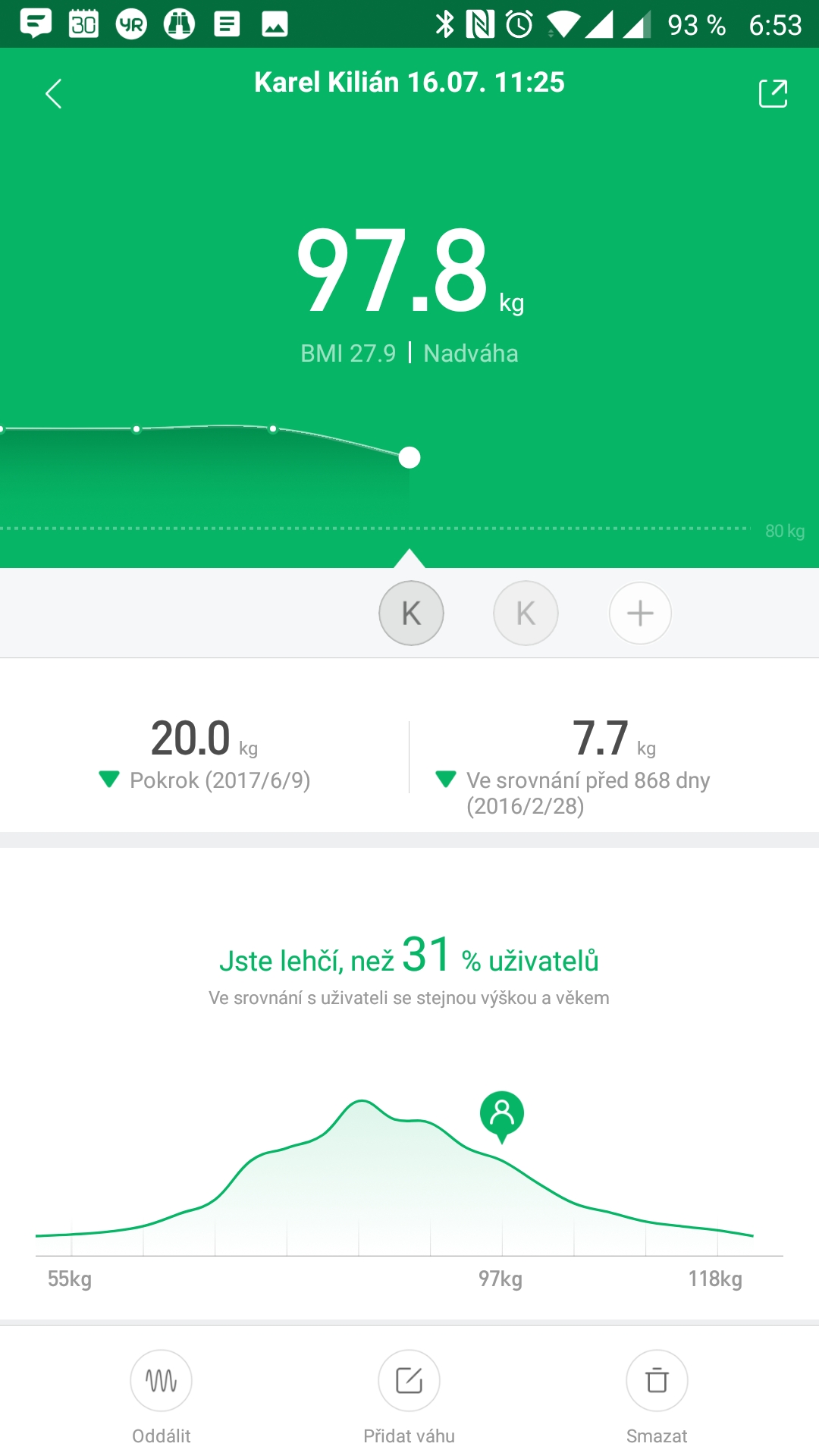Go back using the top-left arrow
This screenshot has width=819, height=1456.
tap(53, 94)
